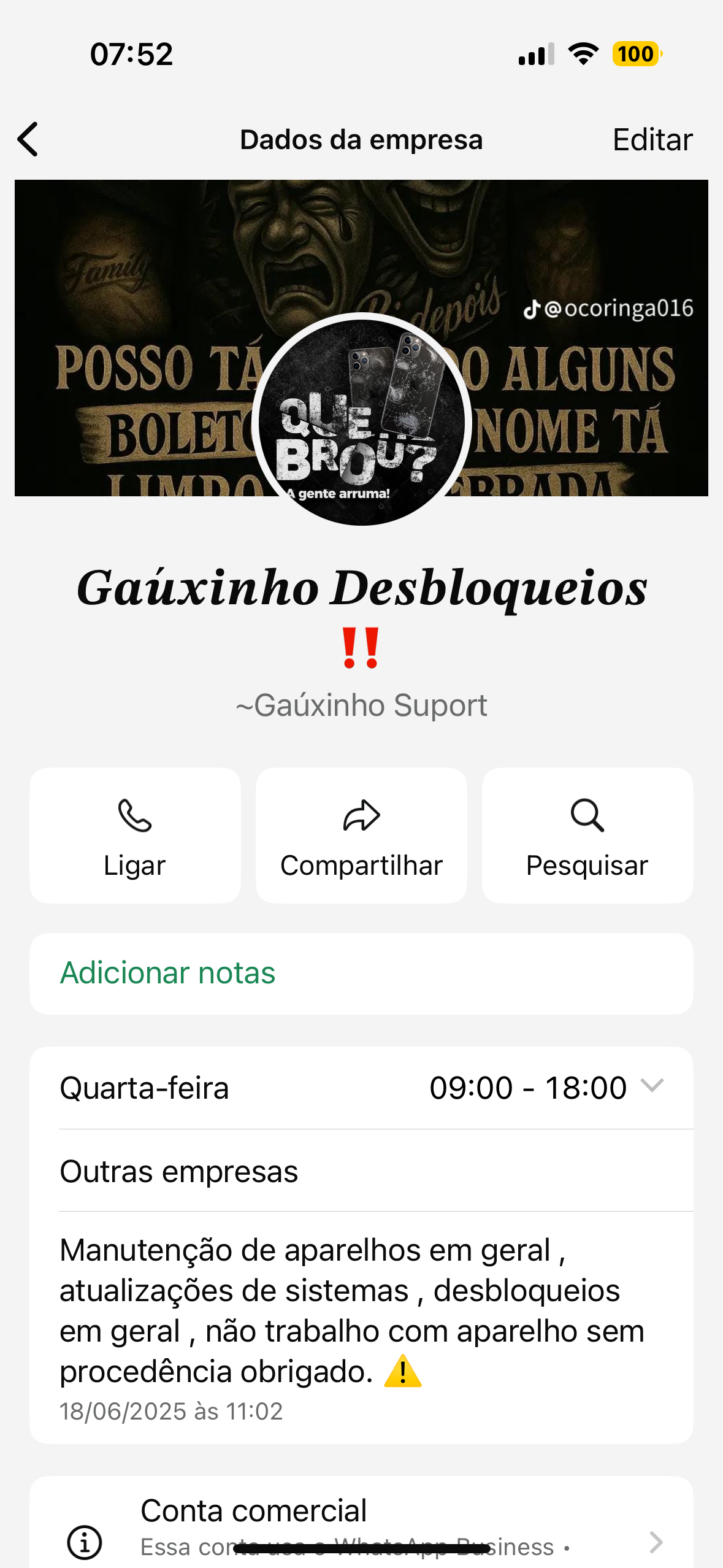This screenshot has height=1568, width=723.
Task: Open the Gaúxinho Desbloqueios profile picture
Action: [361, 420]
